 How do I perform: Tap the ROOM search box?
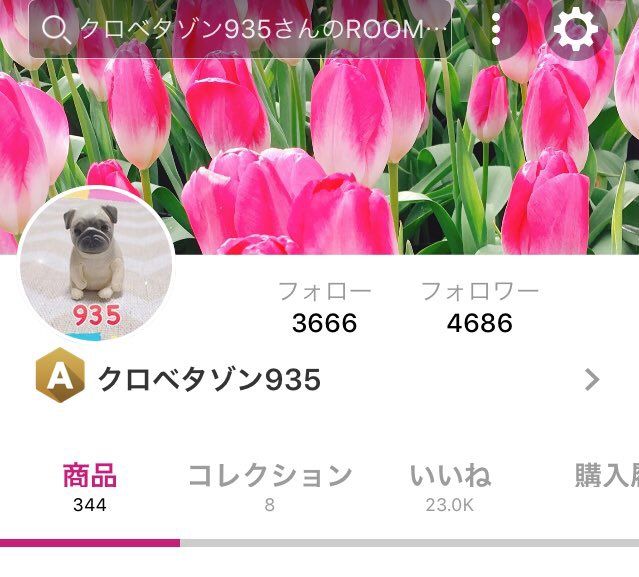[240, 29]
